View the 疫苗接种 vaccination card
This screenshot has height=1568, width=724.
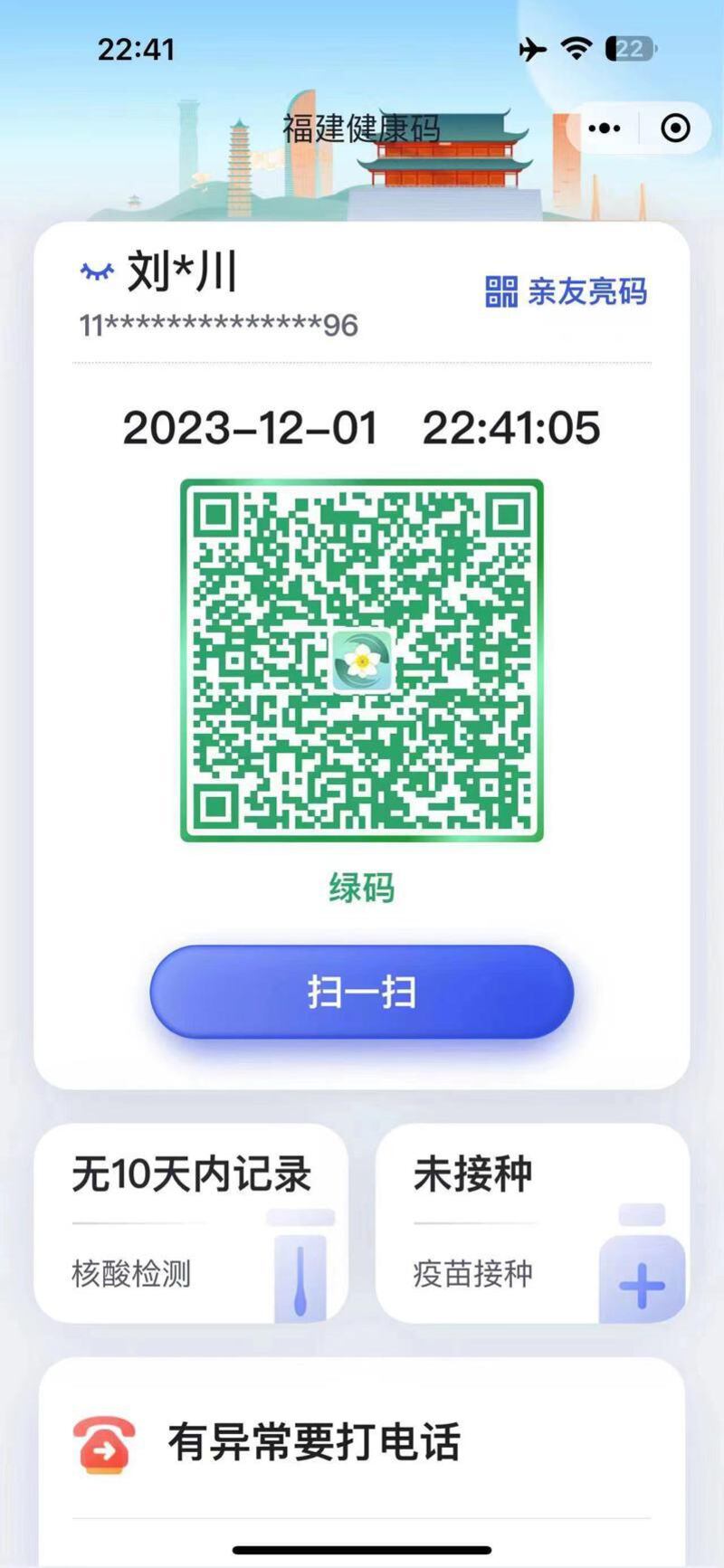tap(532, 1222)
